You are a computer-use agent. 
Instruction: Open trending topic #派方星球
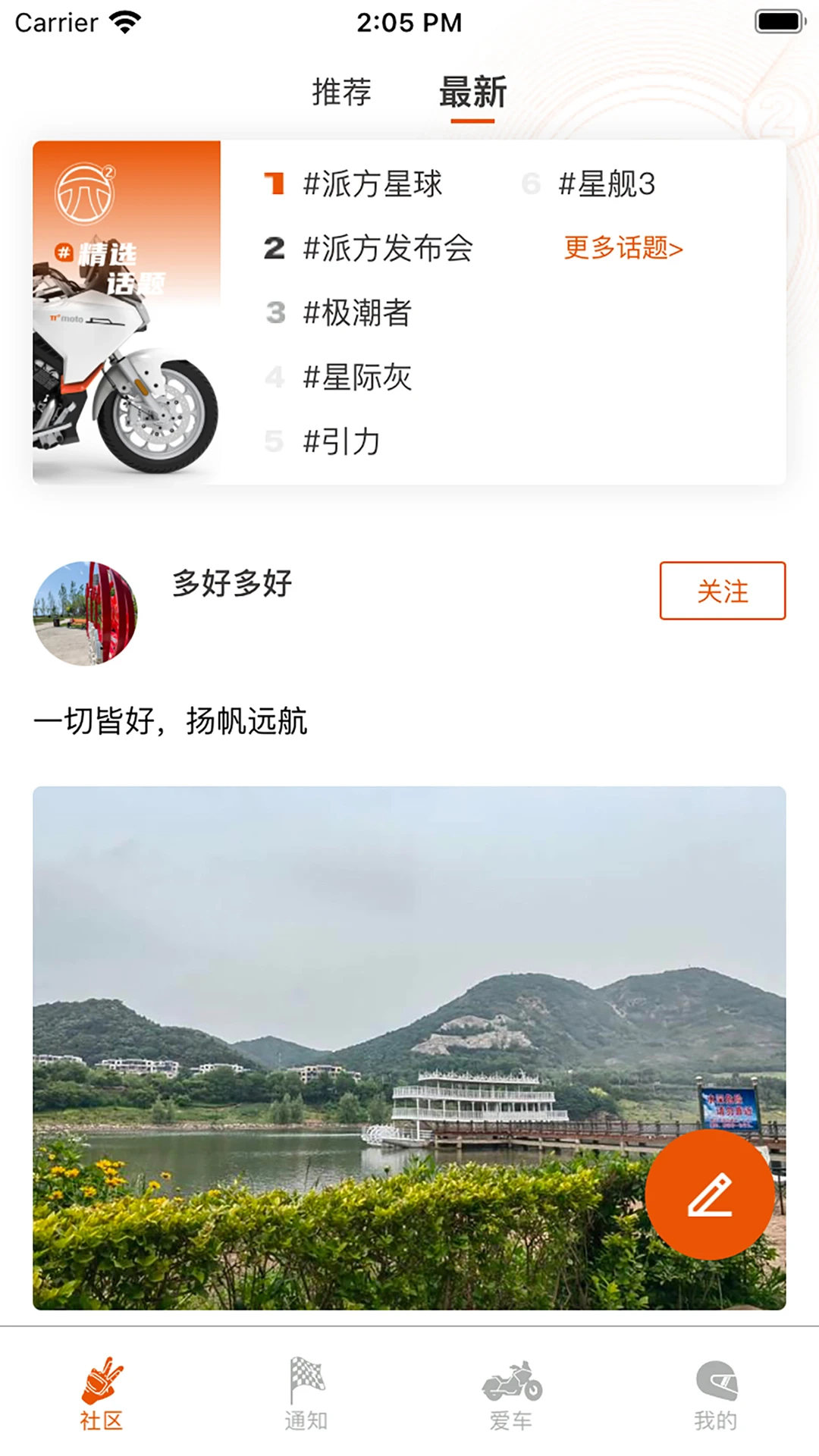click(x=373, y=184)
